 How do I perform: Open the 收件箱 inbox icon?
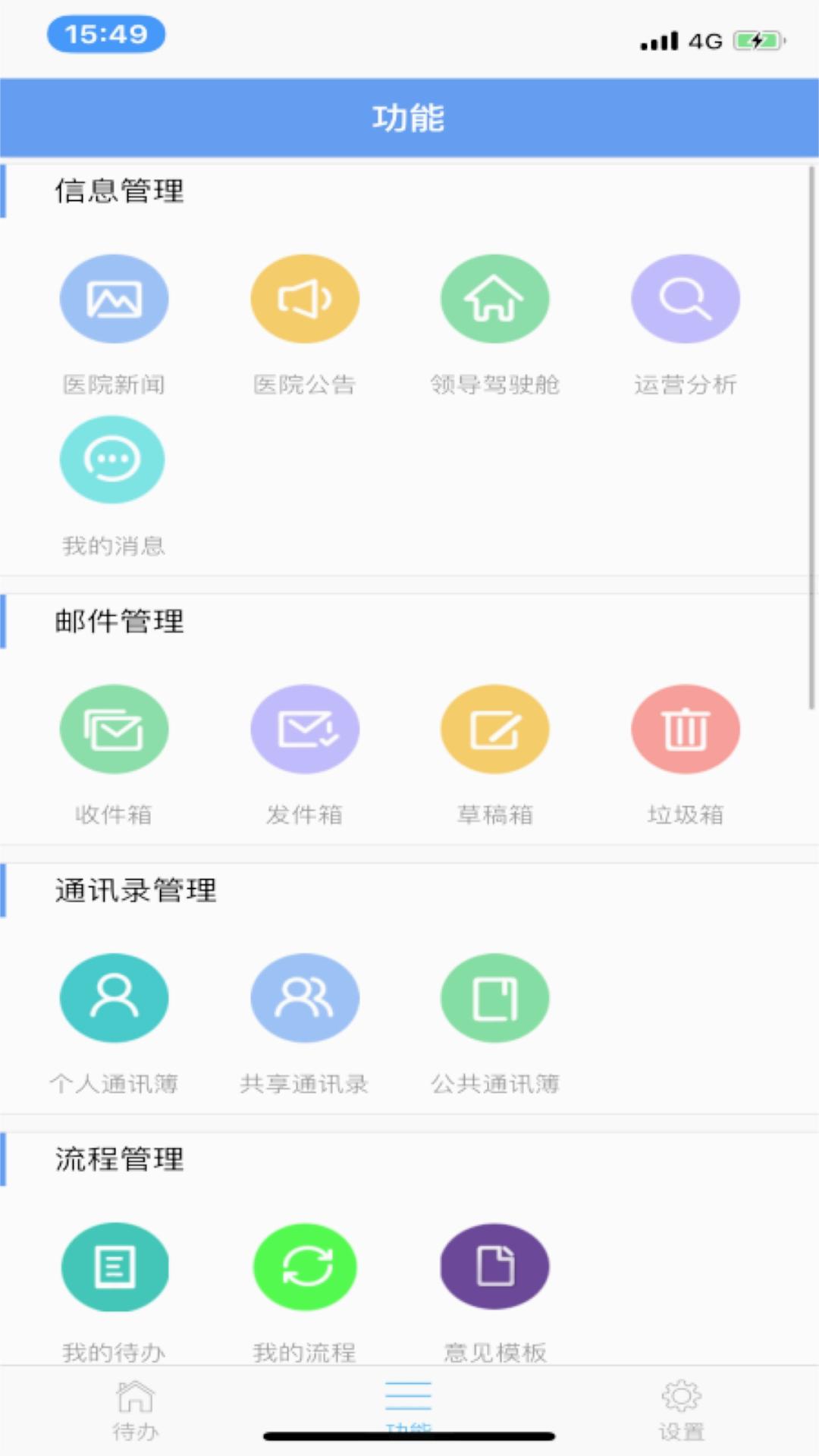coord(114,728)
